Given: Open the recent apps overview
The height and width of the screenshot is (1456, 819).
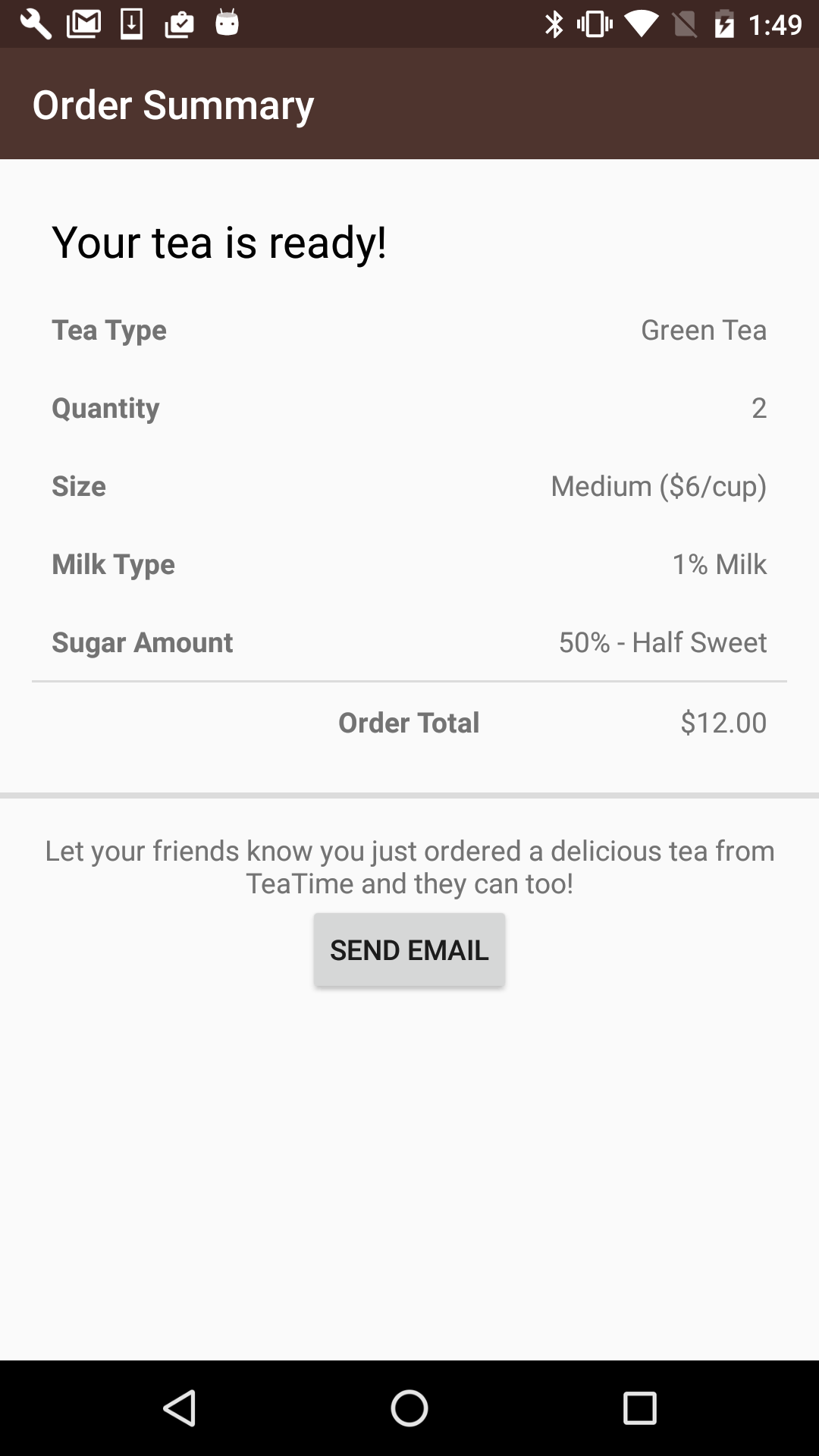Looking at the screenshot, I should 639,1408.
